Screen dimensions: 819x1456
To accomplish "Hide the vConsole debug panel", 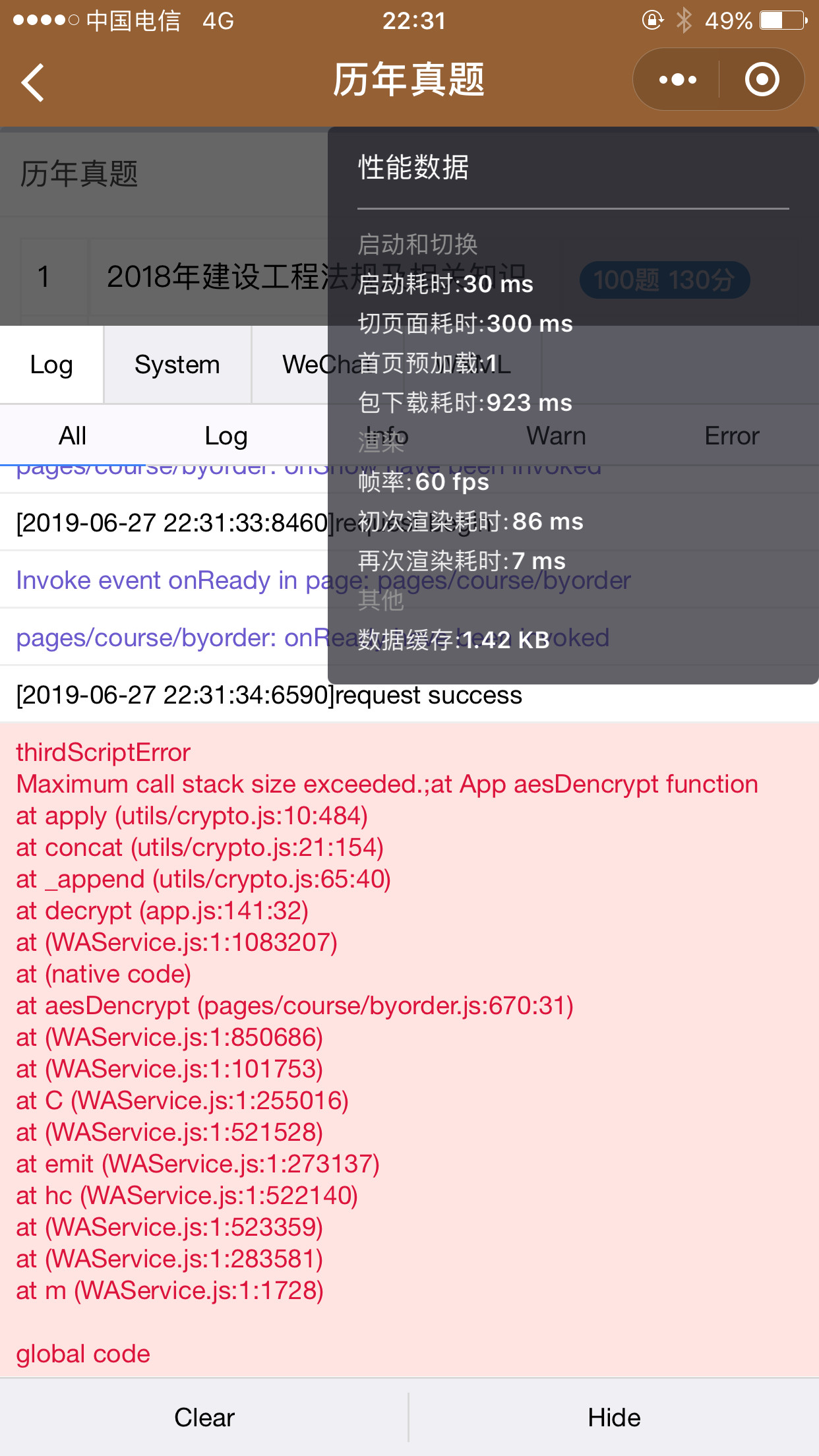I will tap(614, 1417).
